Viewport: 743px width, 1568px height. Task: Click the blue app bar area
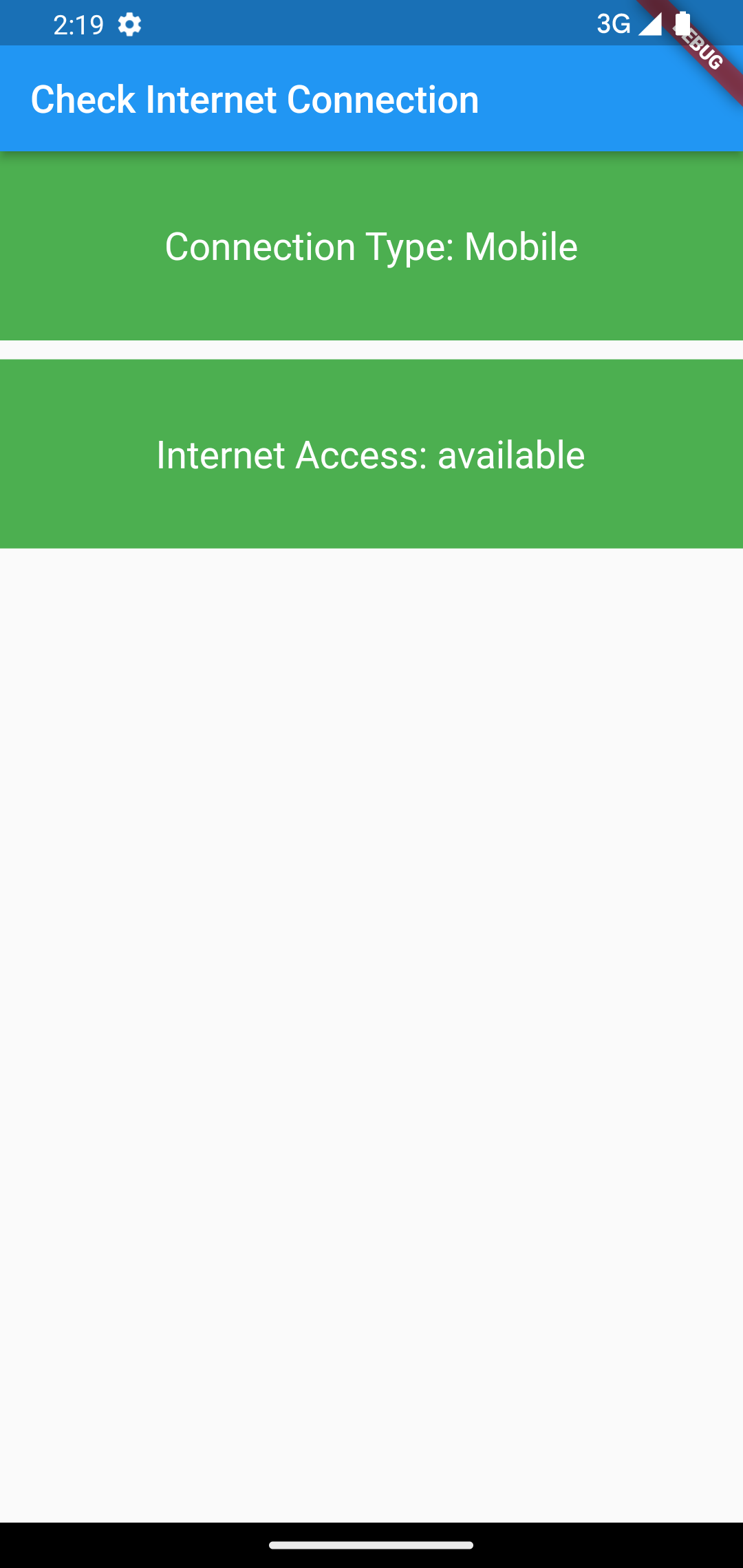(x=371, y=98)
